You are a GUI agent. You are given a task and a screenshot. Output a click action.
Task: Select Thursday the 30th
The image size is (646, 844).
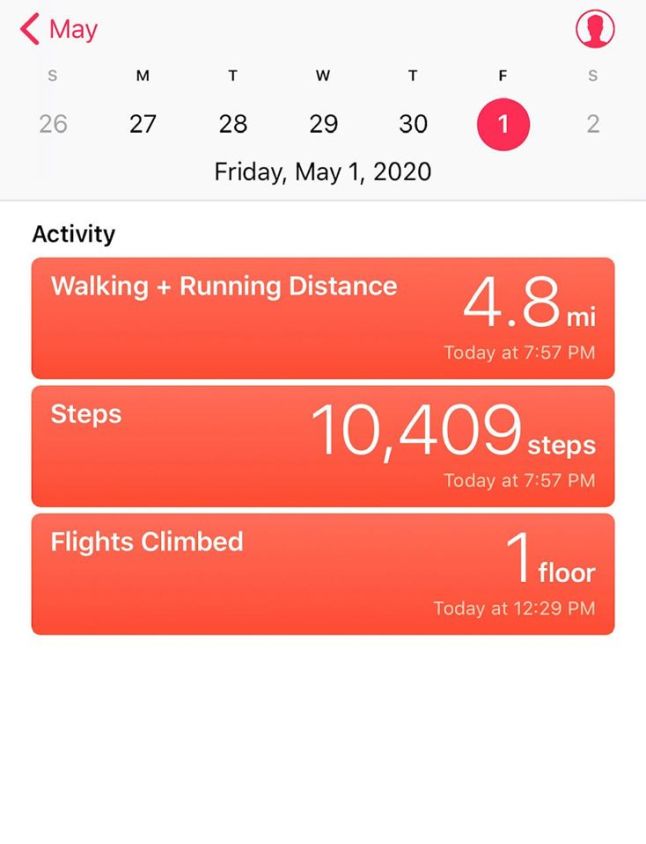click(x=413, y=124)
